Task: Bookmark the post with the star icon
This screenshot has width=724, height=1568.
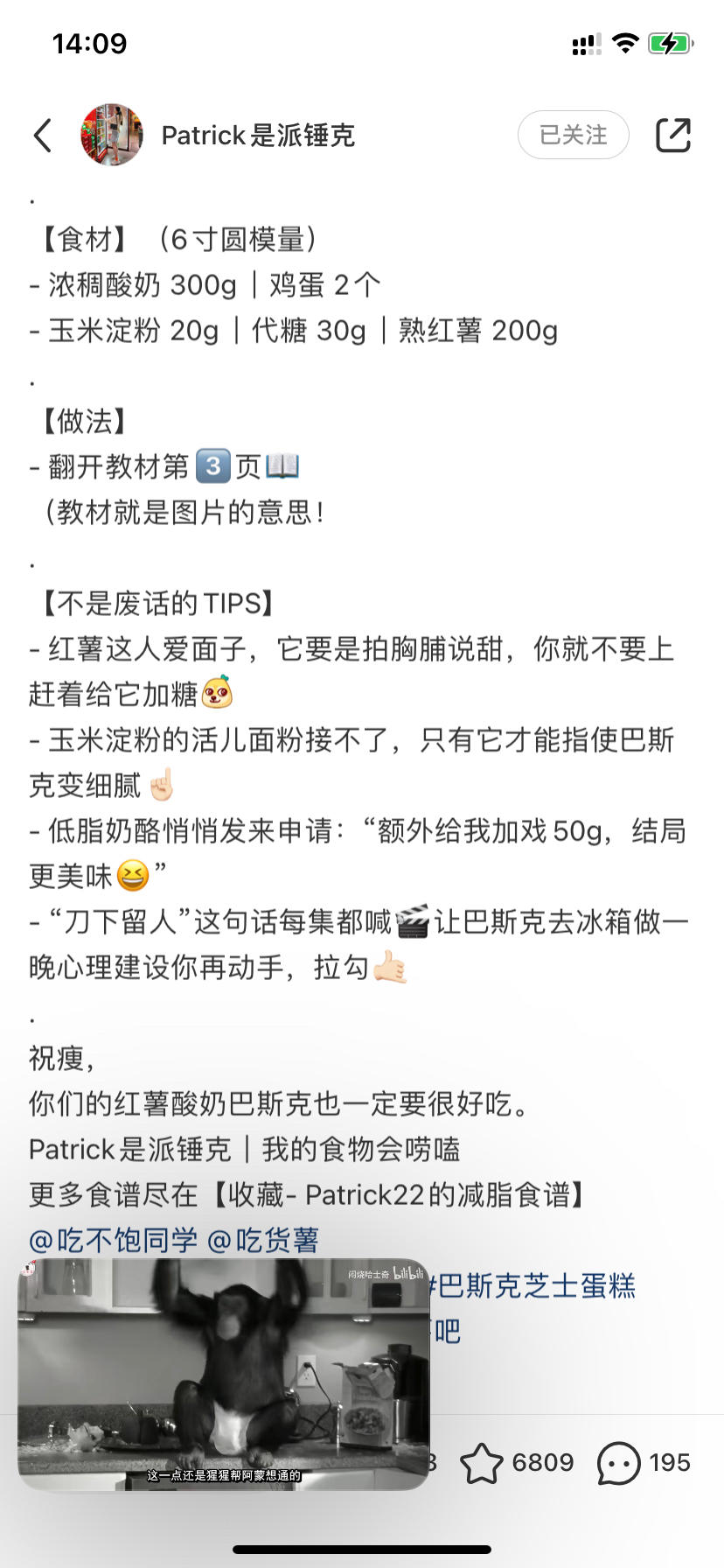Action: tap(482, 1463)
